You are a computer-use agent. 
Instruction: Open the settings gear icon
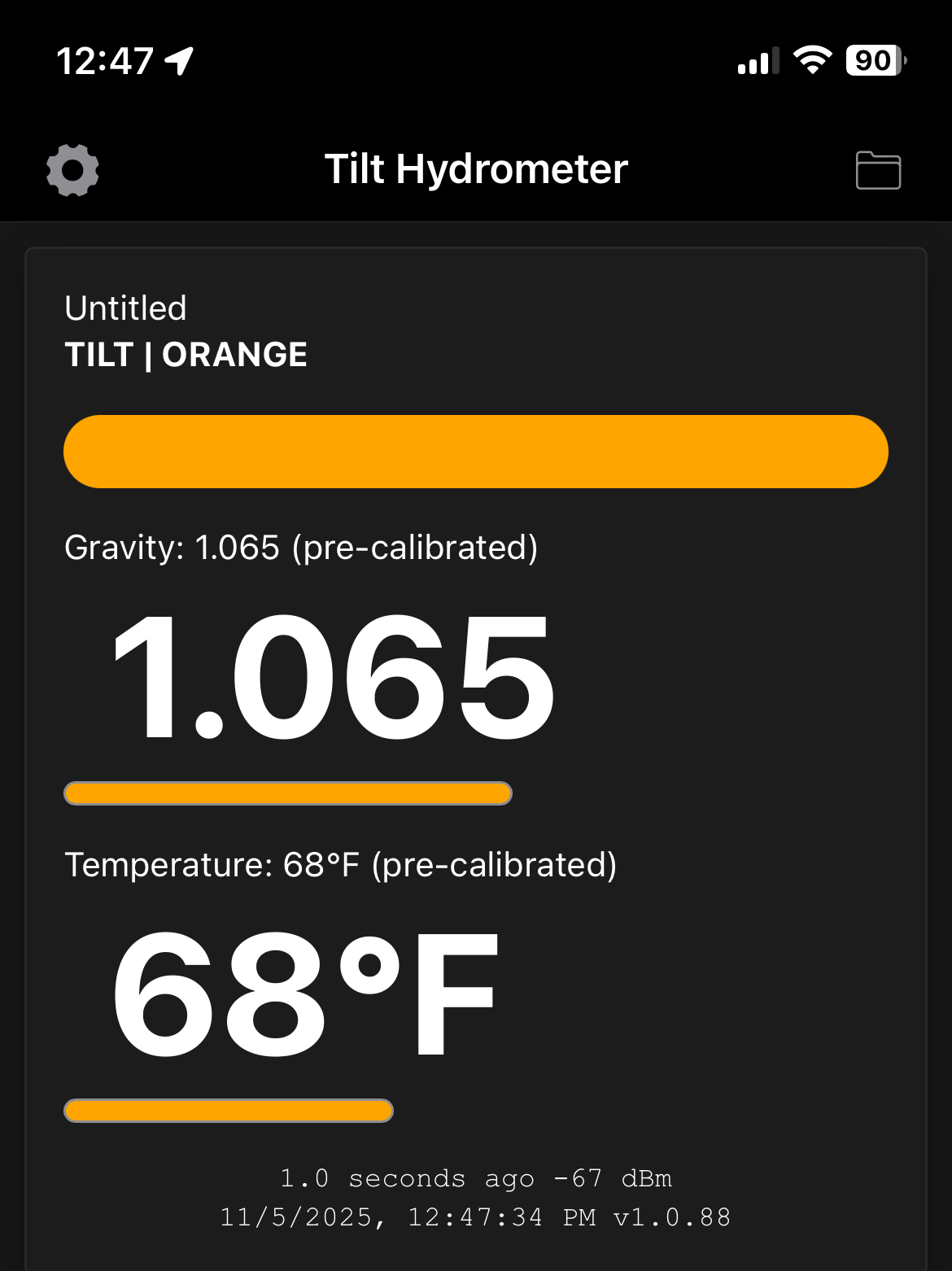tap(72, 170)
